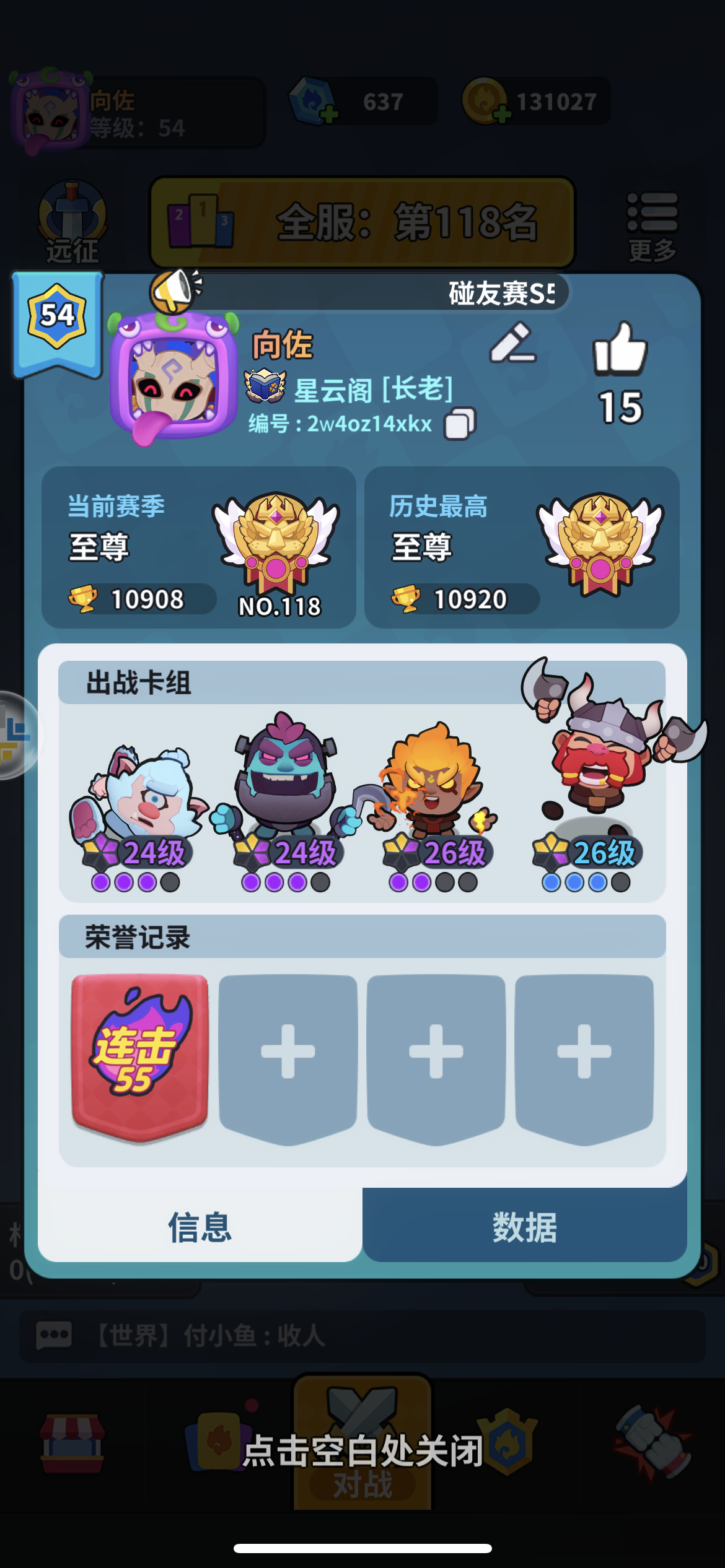Viewport: 725px width, 1568px height.
Task: Open the 全服：第118名 ranking banner
Action: click(367, 222)
